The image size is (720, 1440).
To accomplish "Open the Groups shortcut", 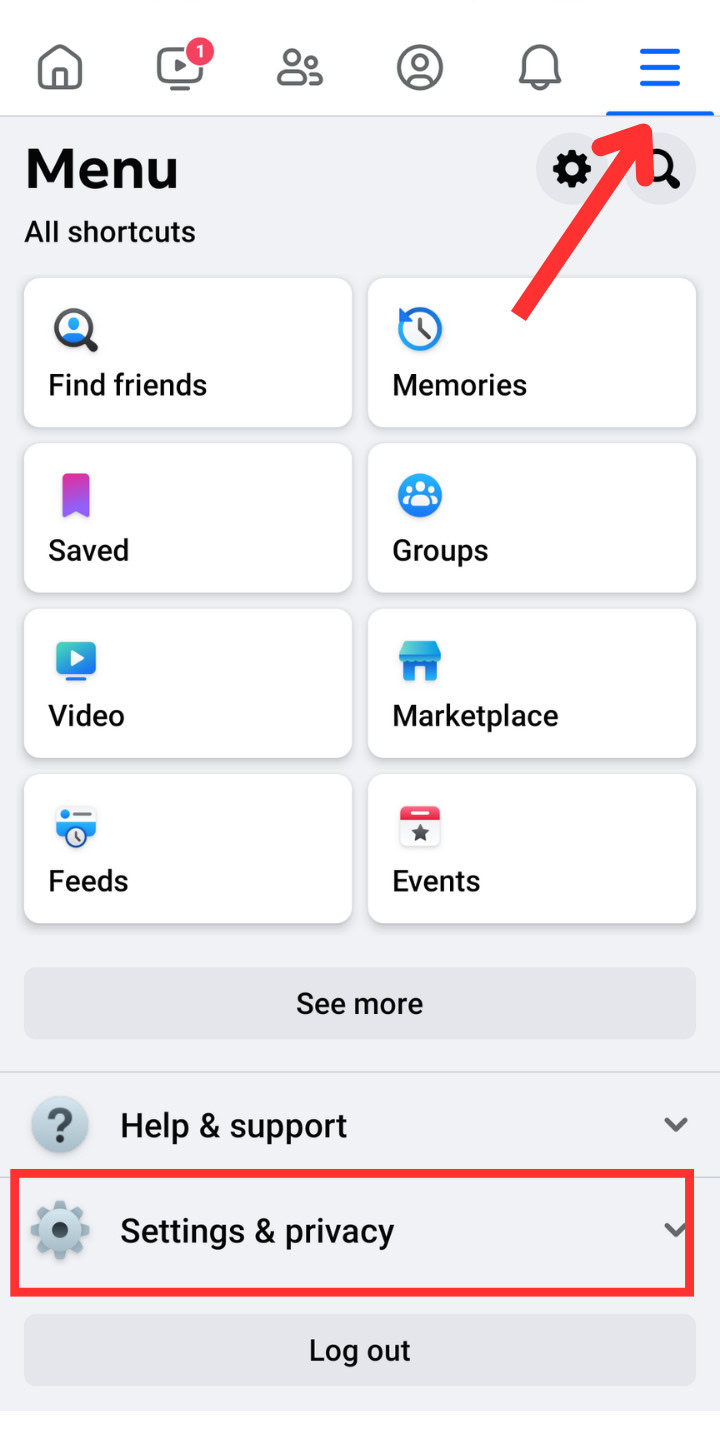I will (532, 518).
